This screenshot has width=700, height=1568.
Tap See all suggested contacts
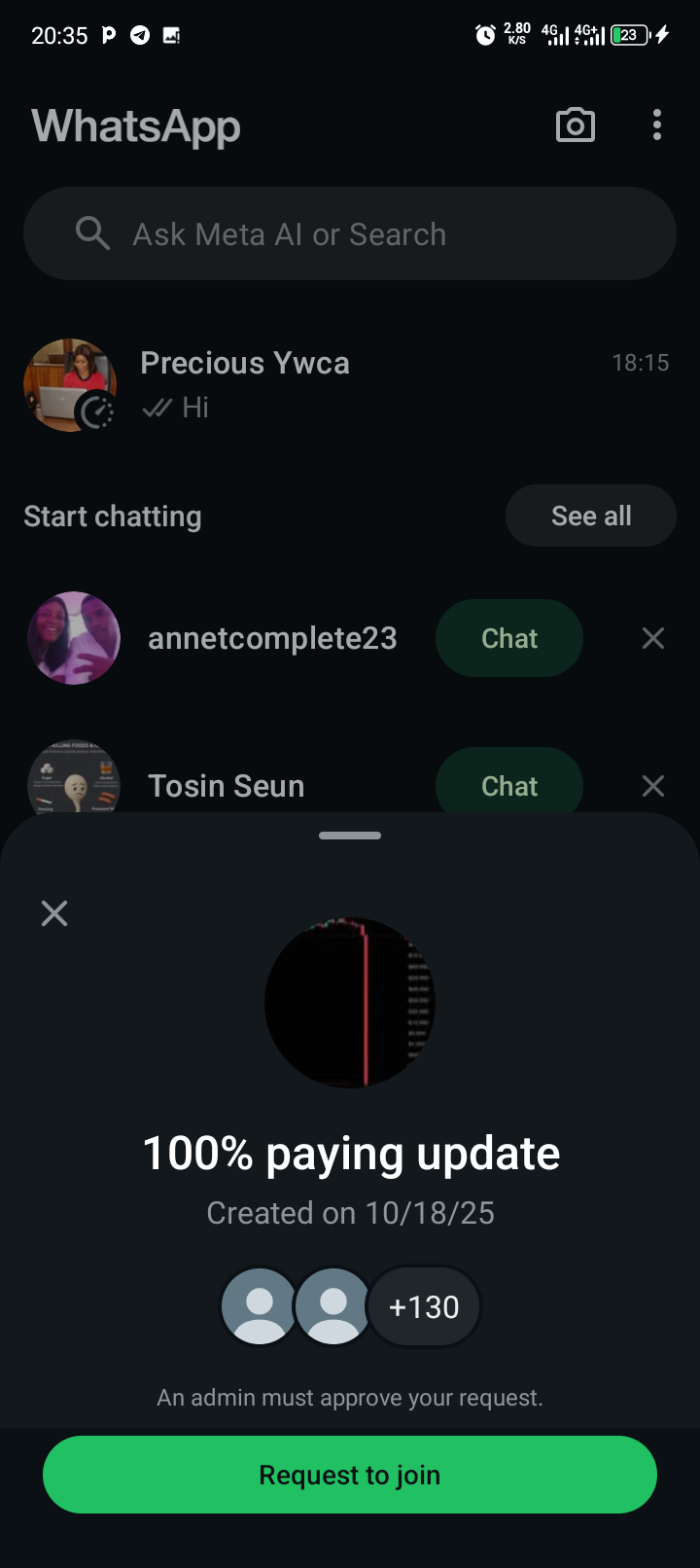coord(590,516)
